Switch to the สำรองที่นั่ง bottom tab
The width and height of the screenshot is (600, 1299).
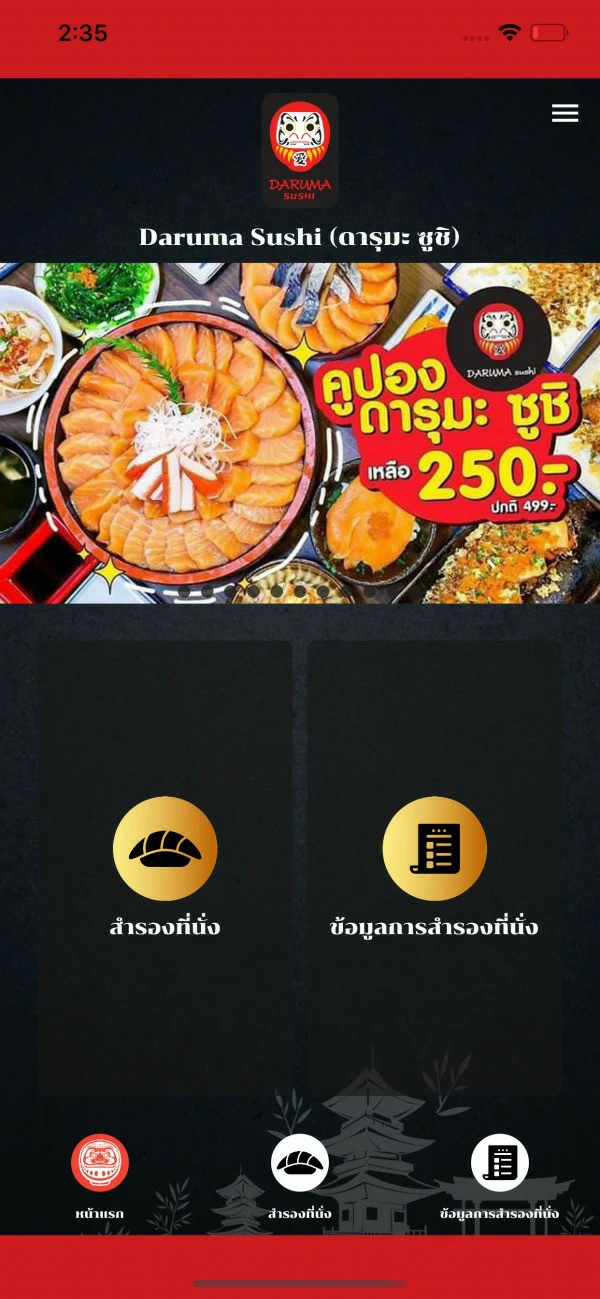click(300, 1177)
